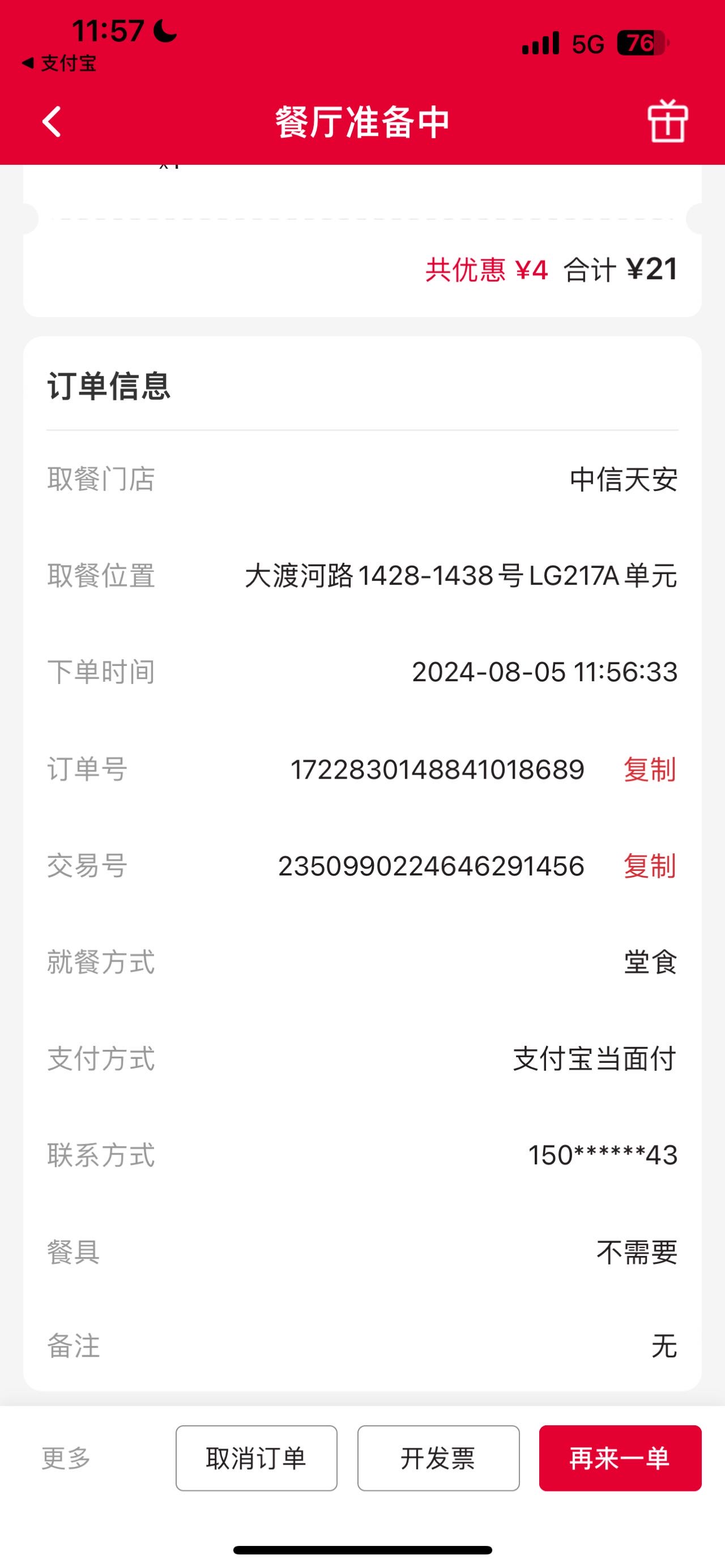
Task: Tap 取消订单 to cancel the order
Action: 256,1459
